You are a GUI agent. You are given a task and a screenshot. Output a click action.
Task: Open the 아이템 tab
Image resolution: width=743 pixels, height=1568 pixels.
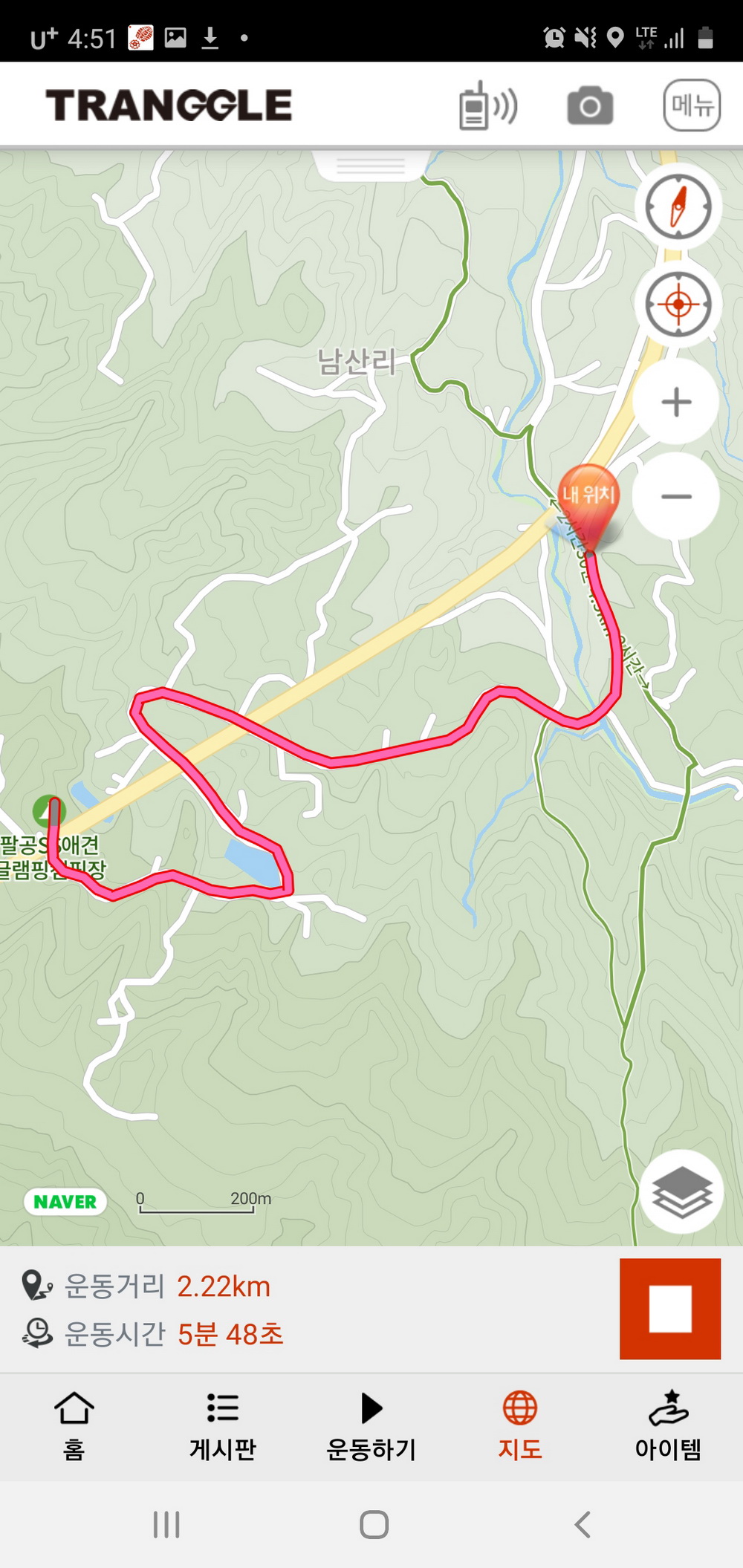[x=667, y=1425]
